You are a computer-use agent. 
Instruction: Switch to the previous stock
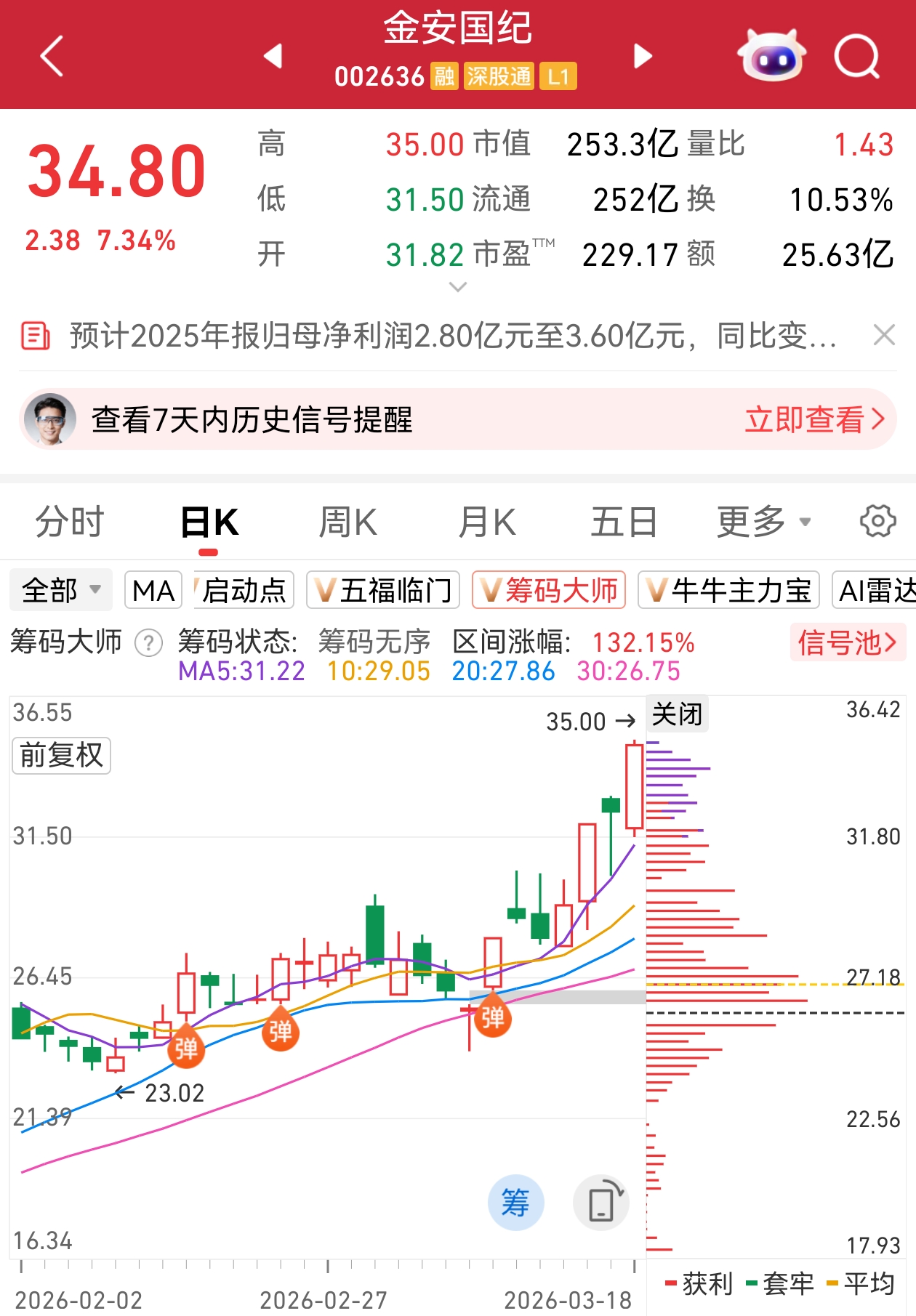pos(273,56)
